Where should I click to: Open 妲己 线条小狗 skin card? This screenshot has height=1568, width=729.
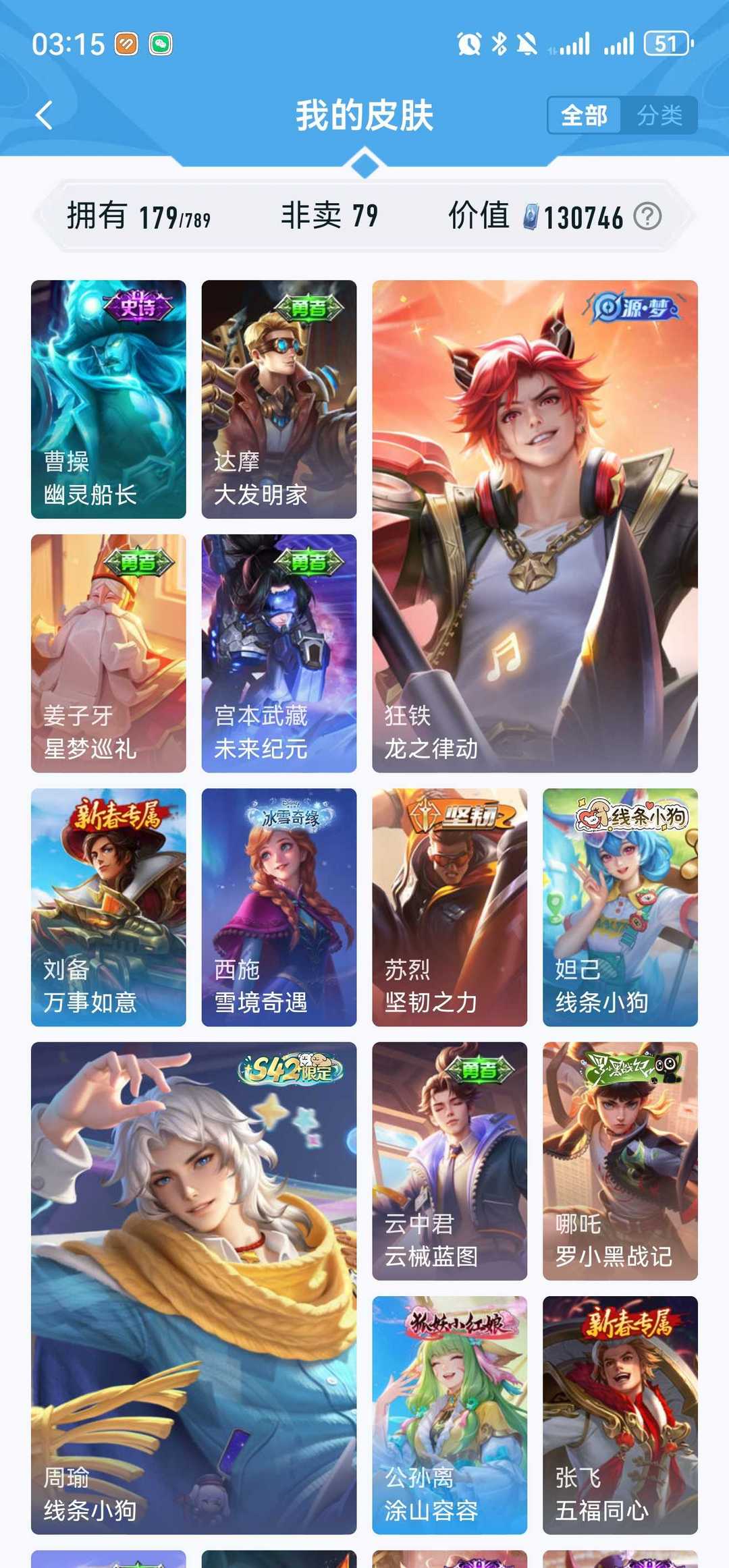[620, 907]
